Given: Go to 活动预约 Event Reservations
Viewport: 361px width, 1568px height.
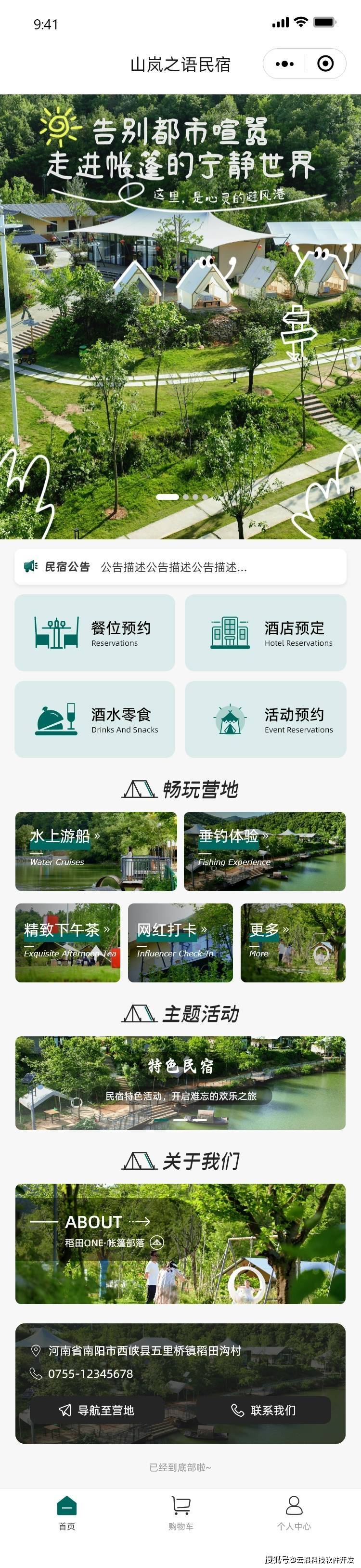Looking at the screenshot, I should point(265,719).
